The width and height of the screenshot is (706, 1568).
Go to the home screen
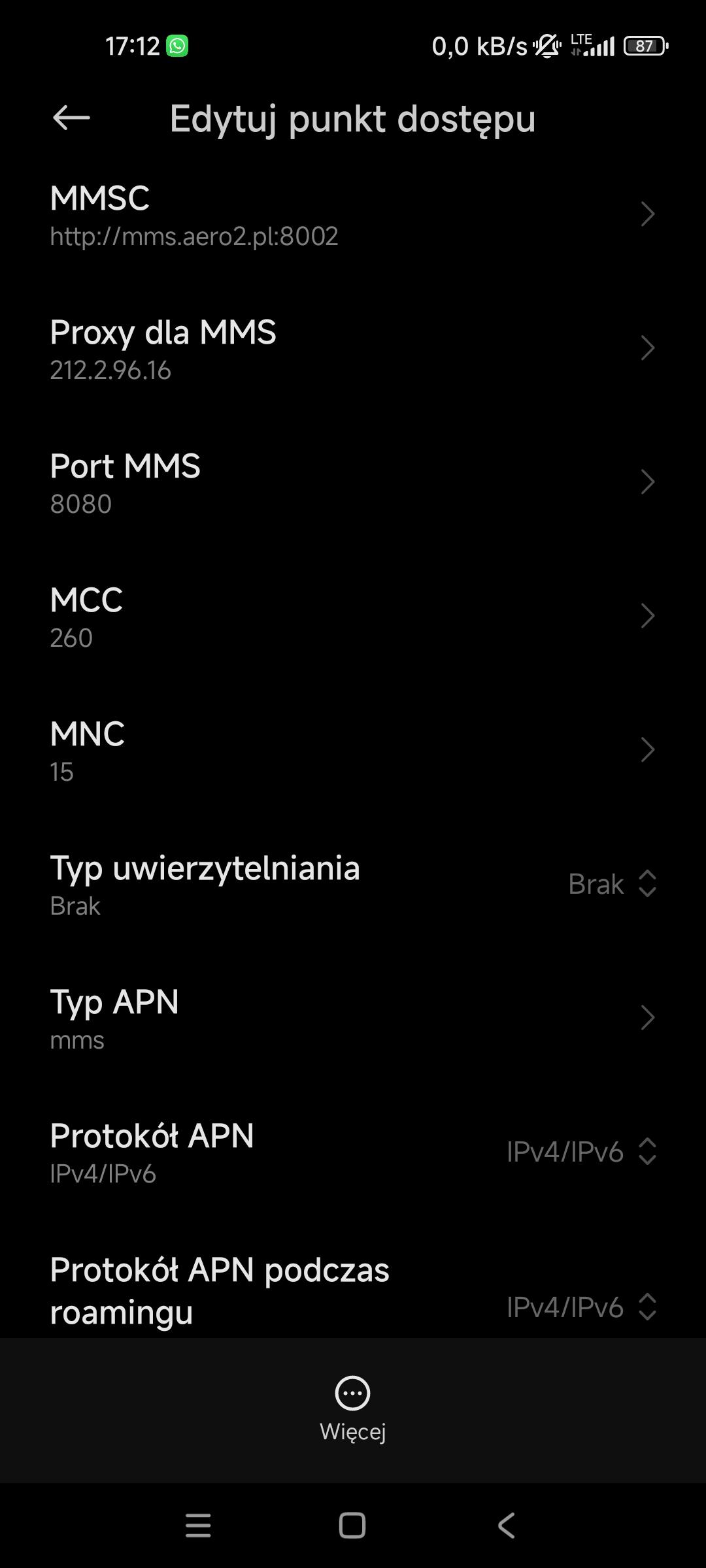click(x=352, y=1526)
